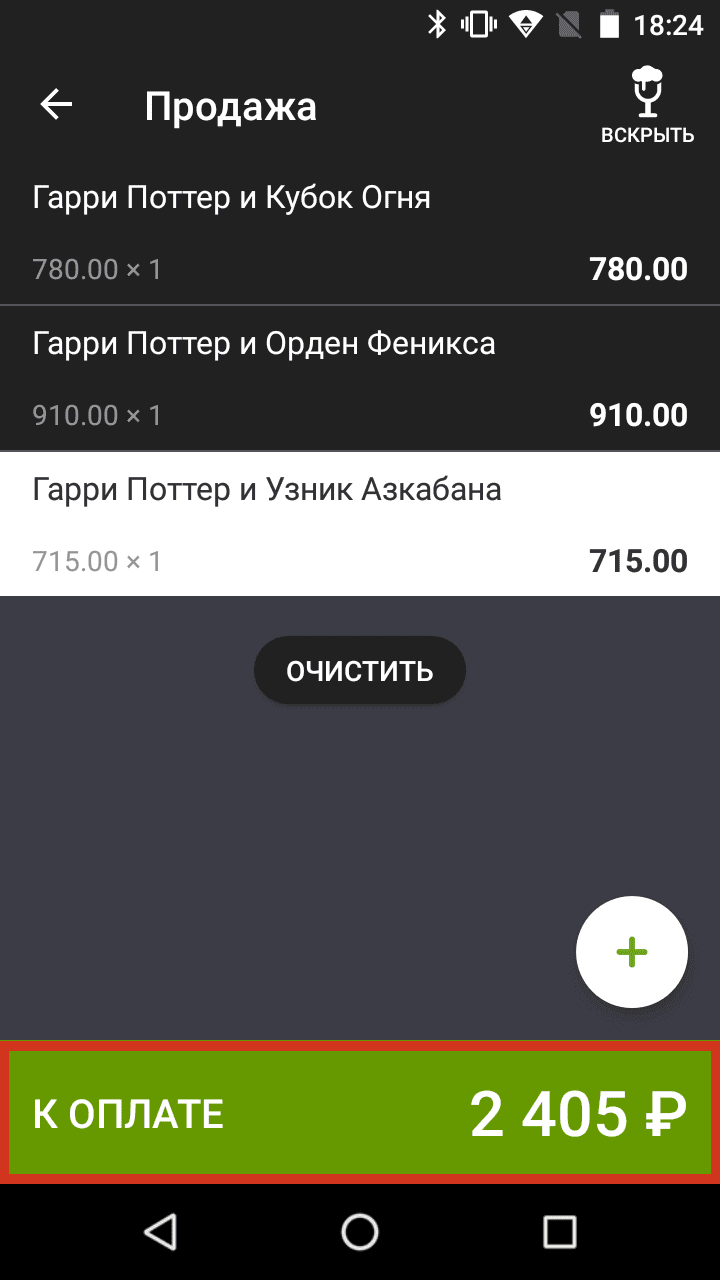Clear the receipt with ОЧИСТИТЬ
720x1280 pixels.
click(x=360, y=670)
